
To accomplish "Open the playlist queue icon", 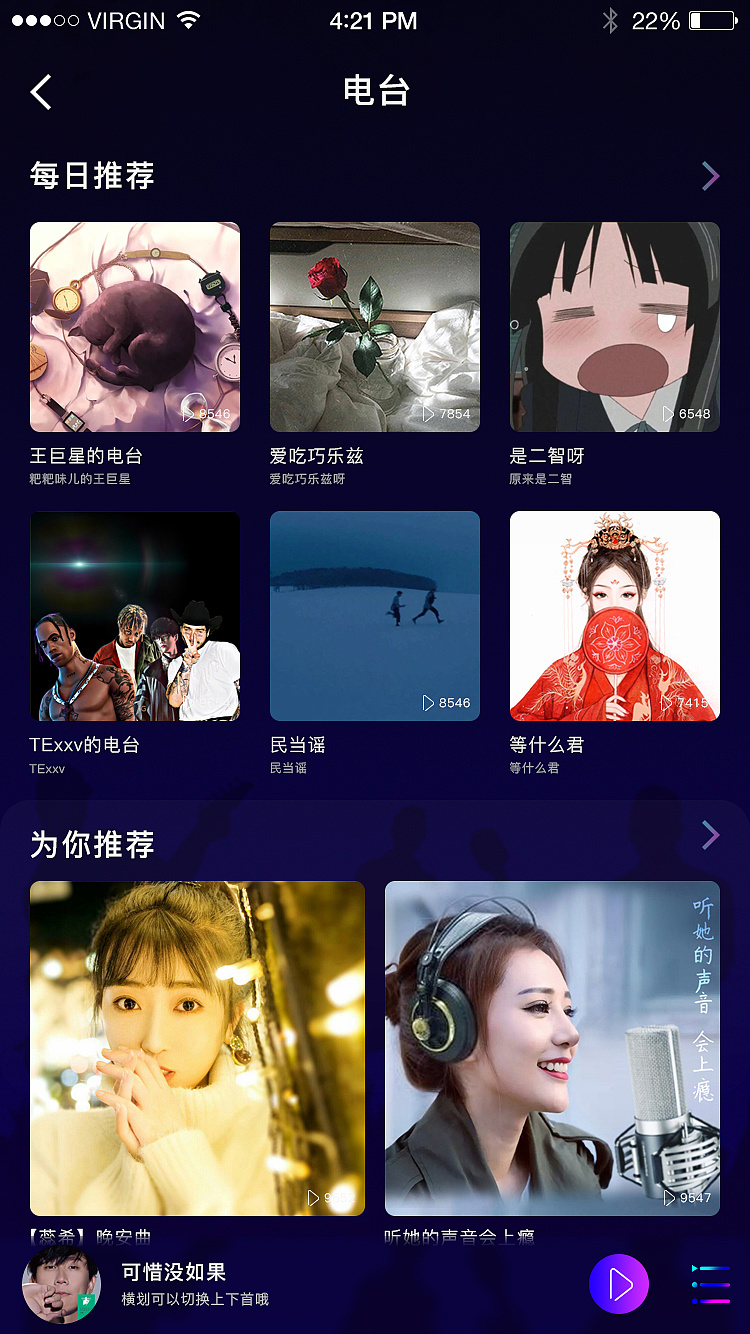I will click(x=710, y=1284).
